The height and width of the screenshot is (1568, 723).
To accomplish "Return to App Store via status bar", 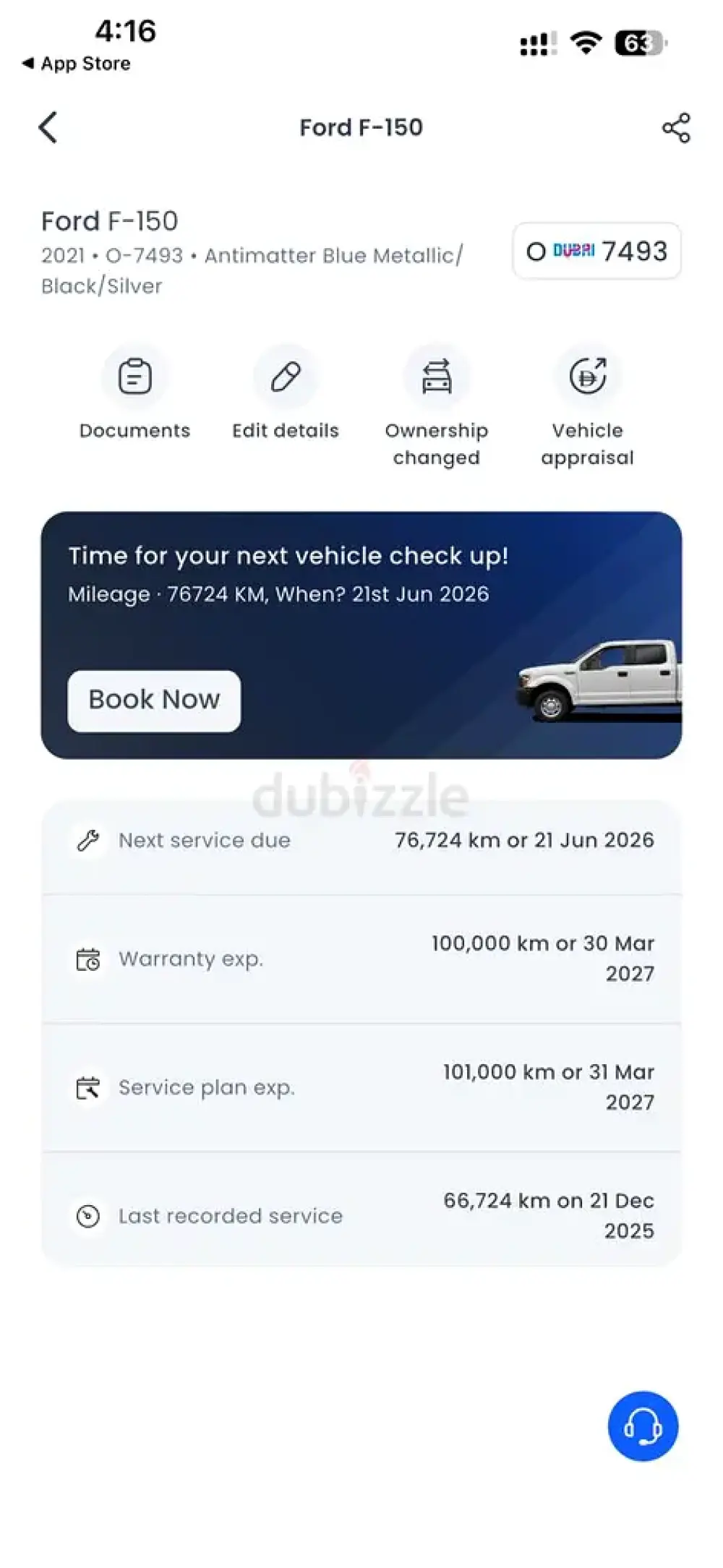I will pyautogui.click(x=77, y=64).
